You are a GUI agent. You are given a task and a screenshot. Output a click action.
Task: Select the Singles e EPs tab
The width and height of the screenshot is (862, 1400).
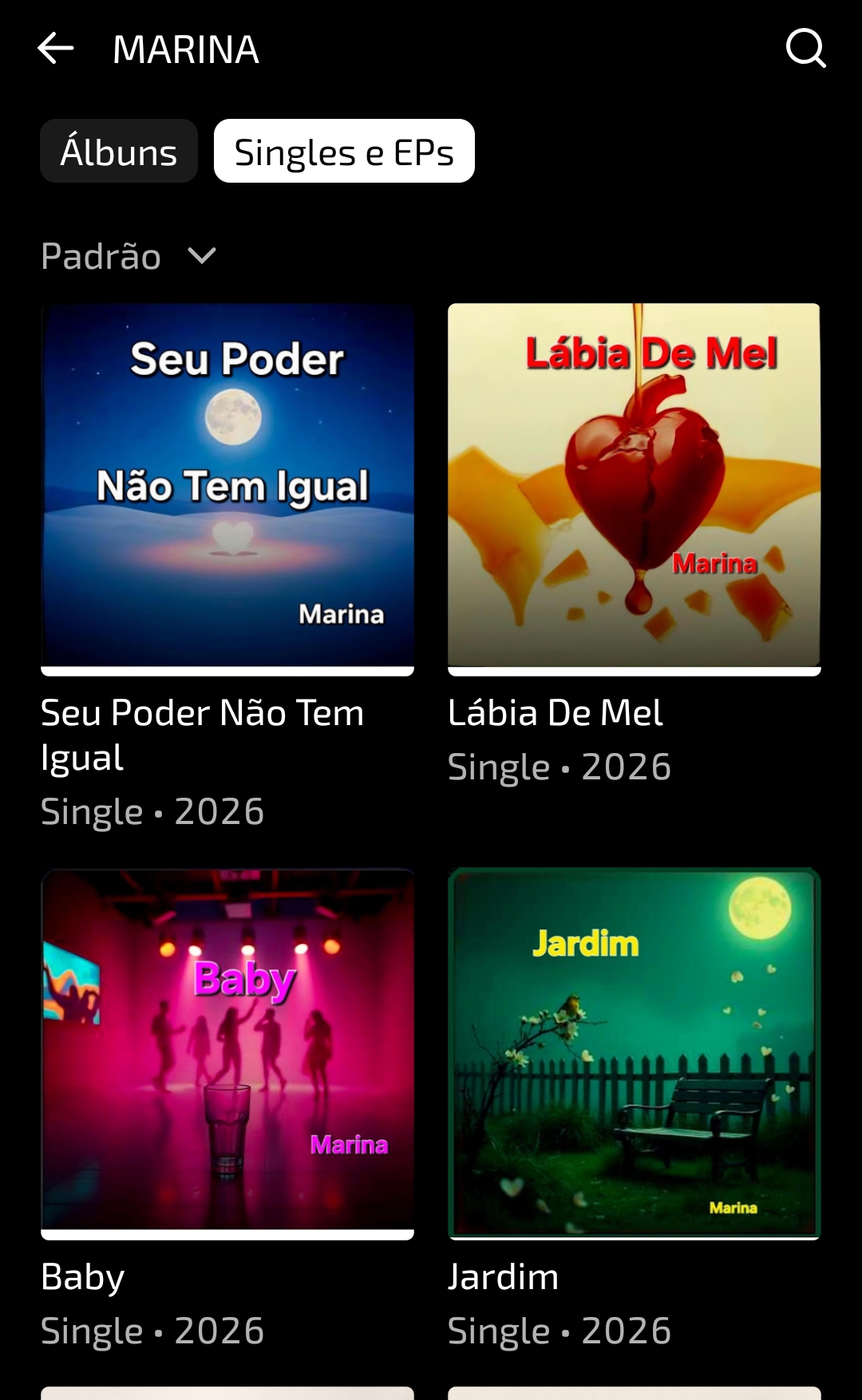tap(344, 152)
